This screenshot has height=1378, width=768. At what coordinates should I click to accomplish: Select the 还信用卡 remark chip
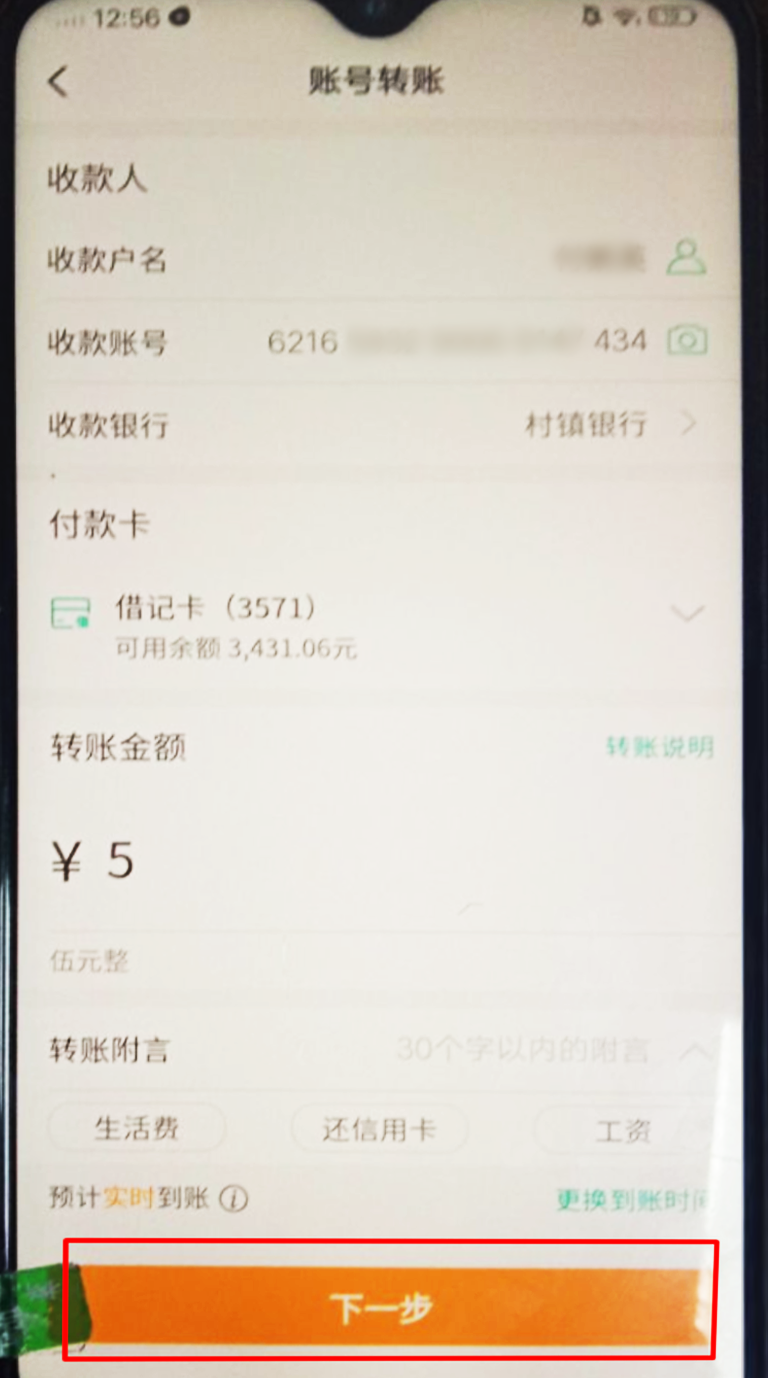(x=378, y=1130)
